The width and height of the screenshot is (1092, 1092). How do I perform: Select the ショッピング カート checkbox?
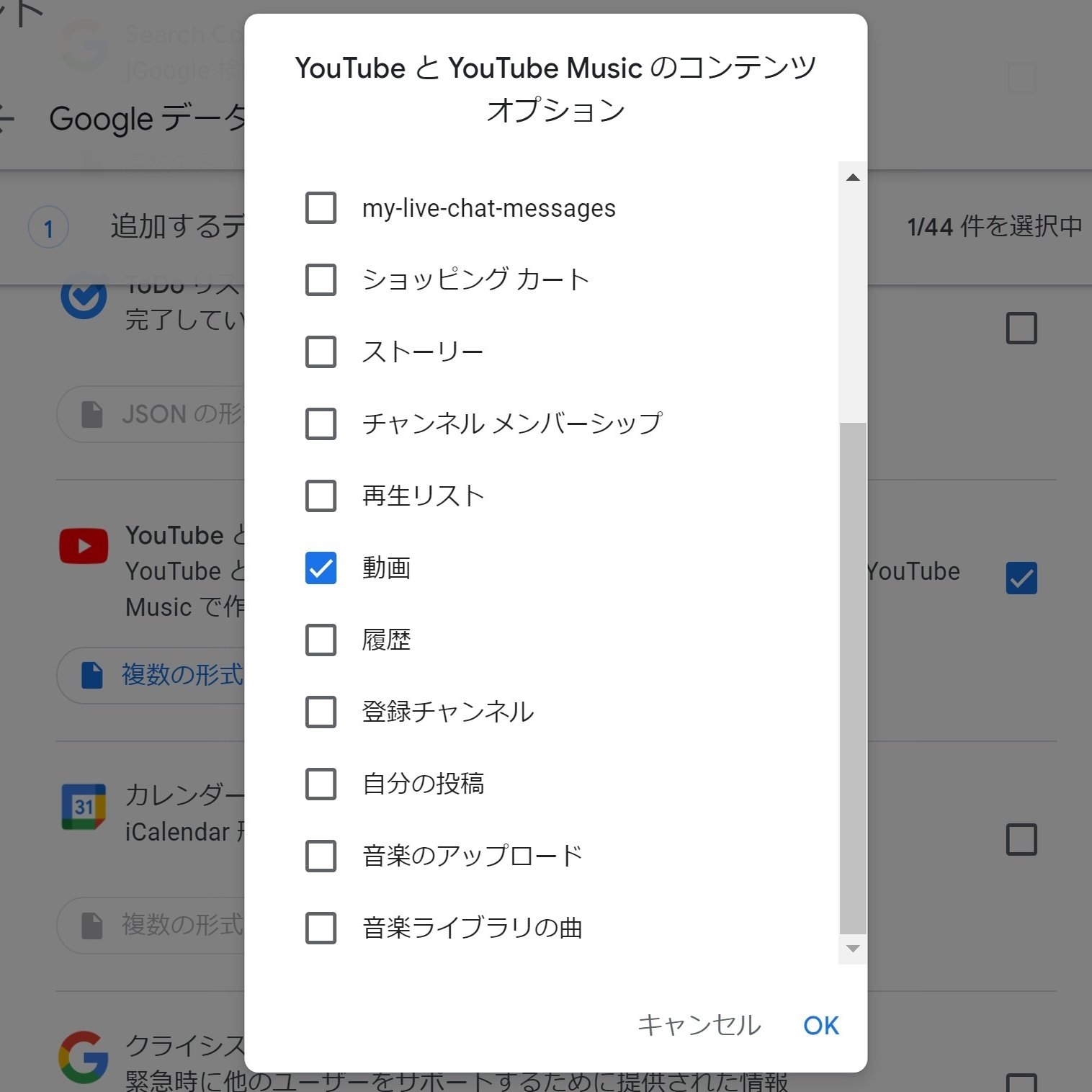[321, 279]
